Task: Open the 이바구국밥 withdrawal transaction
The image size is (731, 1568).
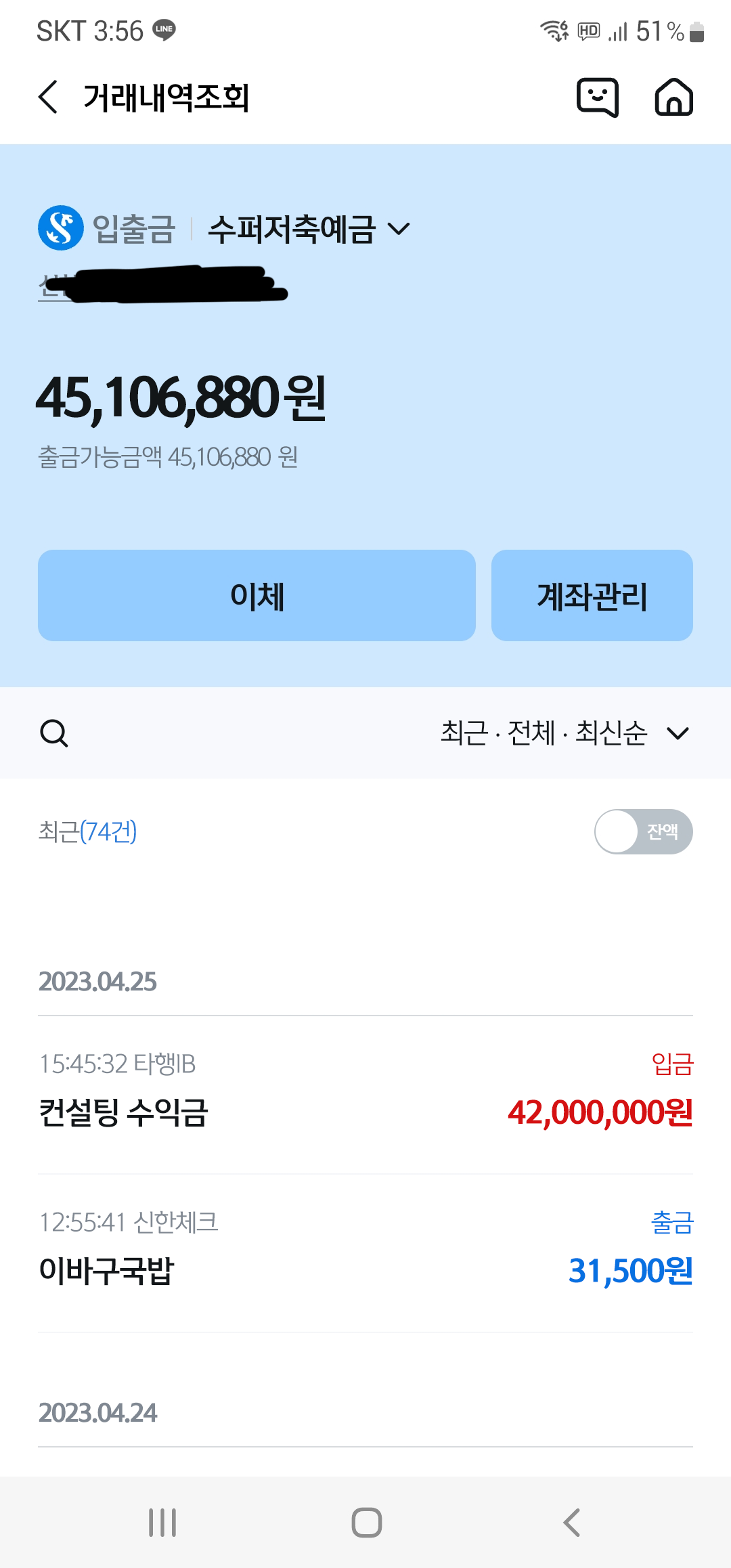Action: [x=365, y=1254]
